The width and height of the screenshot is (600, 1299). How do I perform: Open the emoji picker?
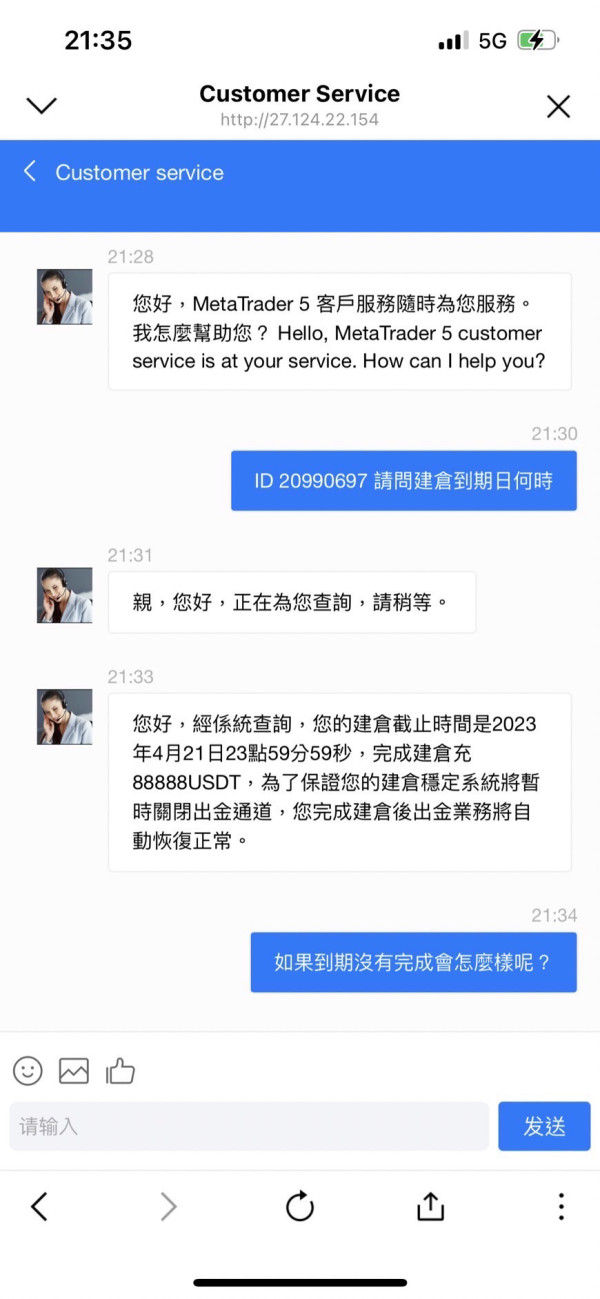[28, 1071]
